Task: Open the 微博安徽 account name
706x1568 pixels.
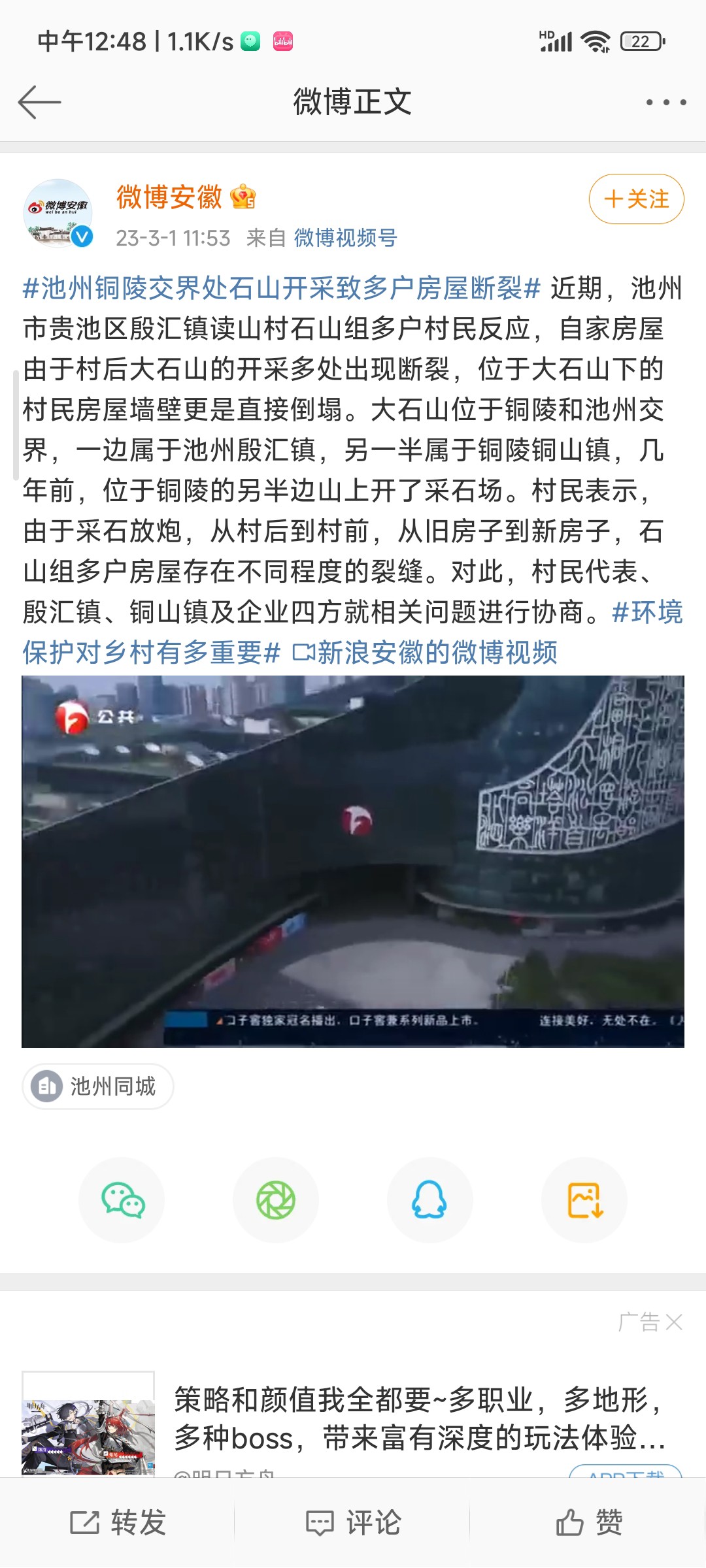Action: click(169, 197)
